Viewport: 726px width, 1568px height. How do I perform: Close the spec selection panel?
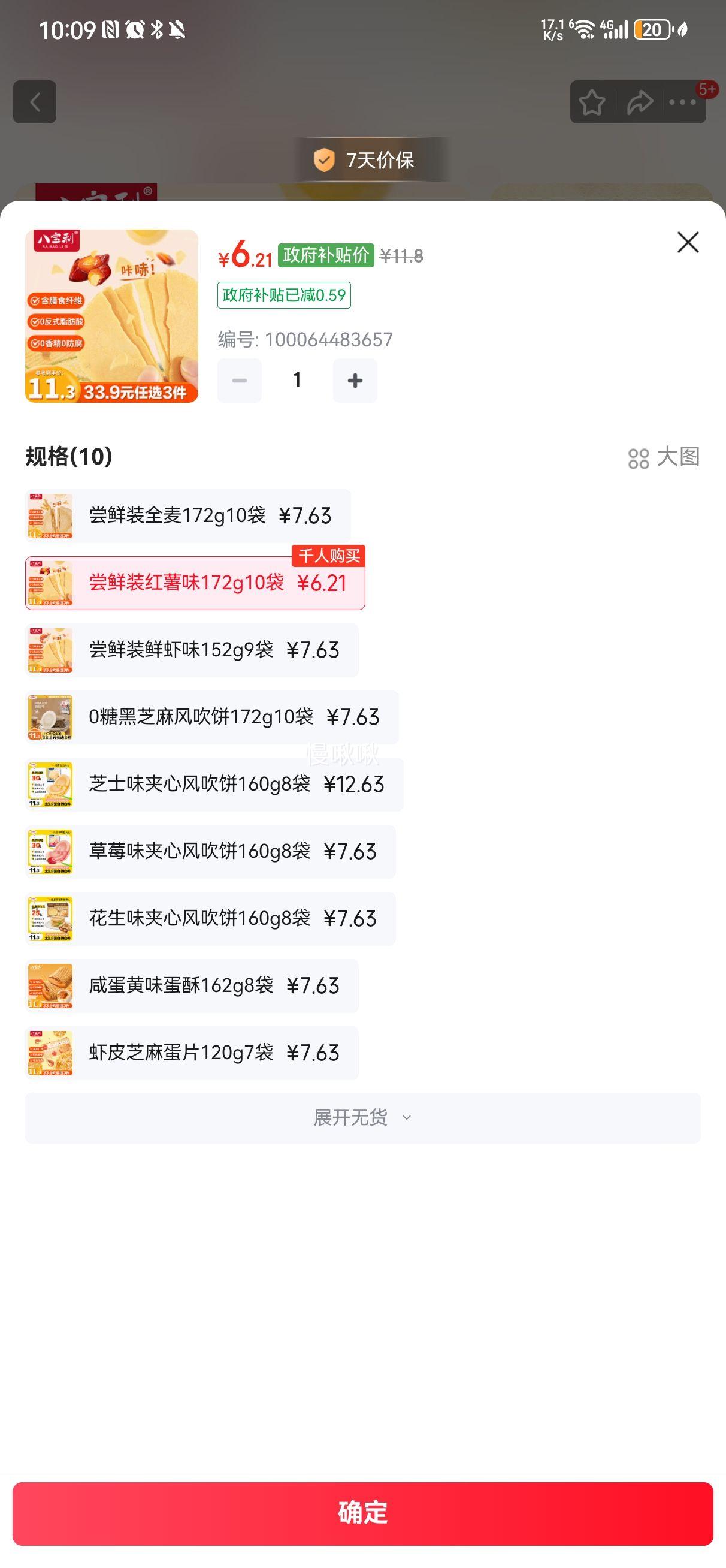(x=688, y=242)
